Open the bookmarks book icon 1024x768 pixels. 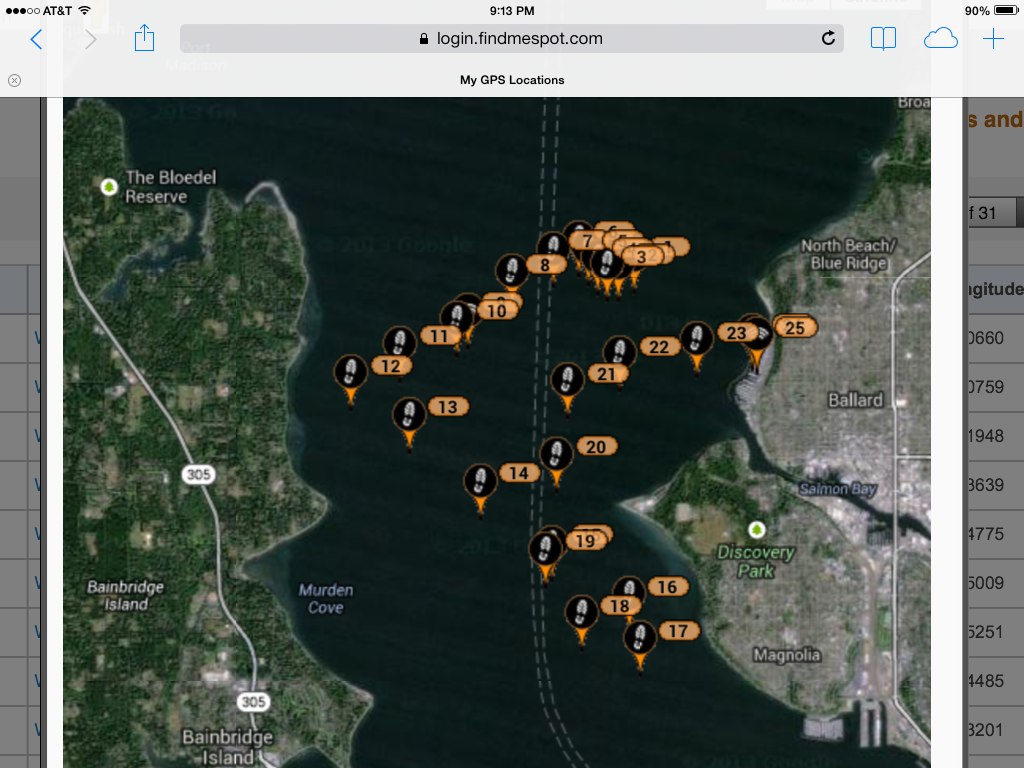[883, 39]
